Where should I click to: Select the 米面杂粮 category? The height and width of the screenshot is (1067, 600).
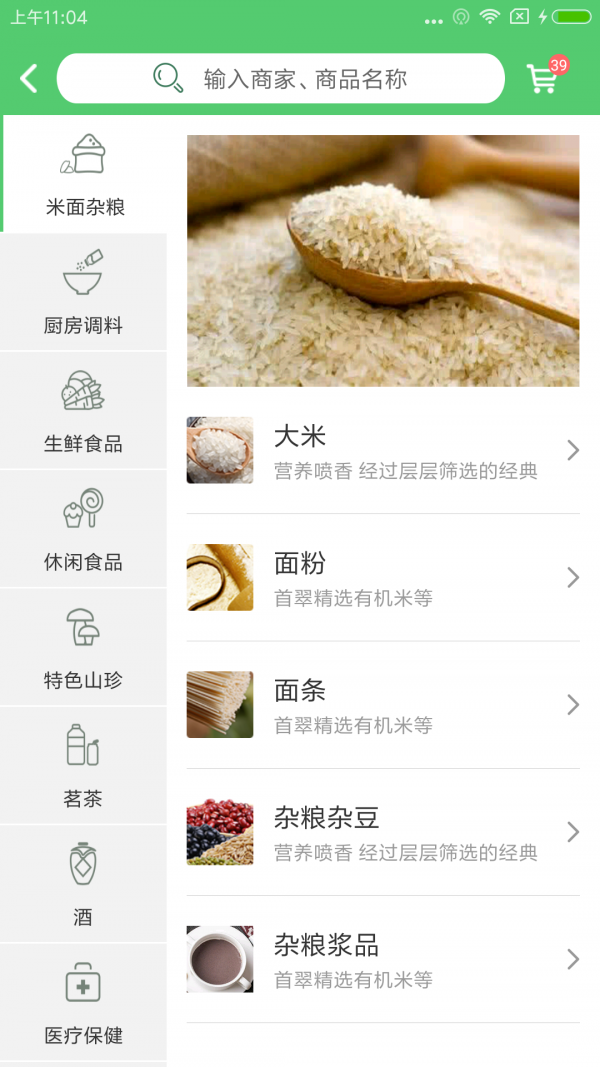coord(84,174)
